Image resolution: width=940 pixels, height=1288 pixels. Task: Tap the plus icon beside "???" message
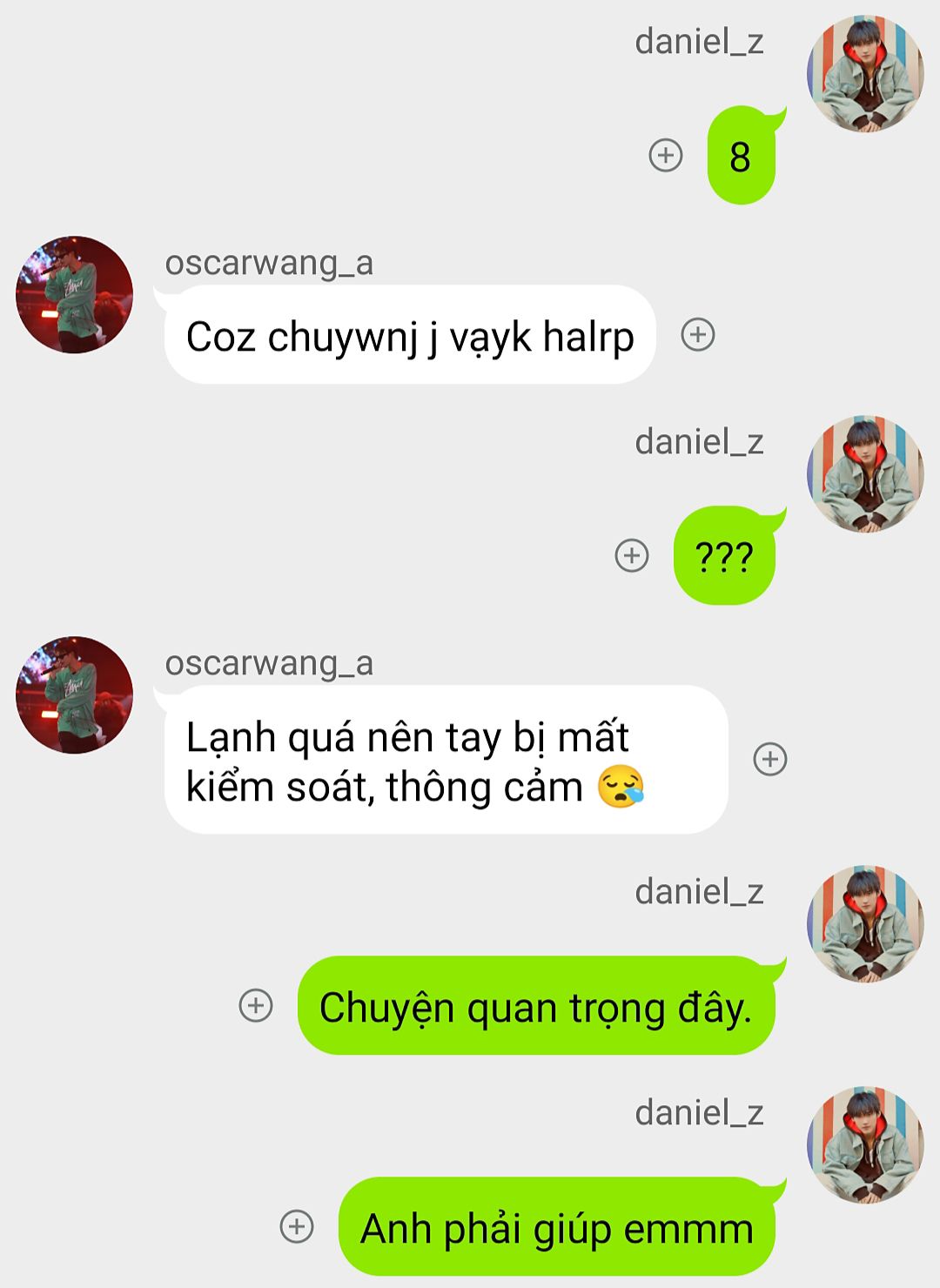click(632, 555)
